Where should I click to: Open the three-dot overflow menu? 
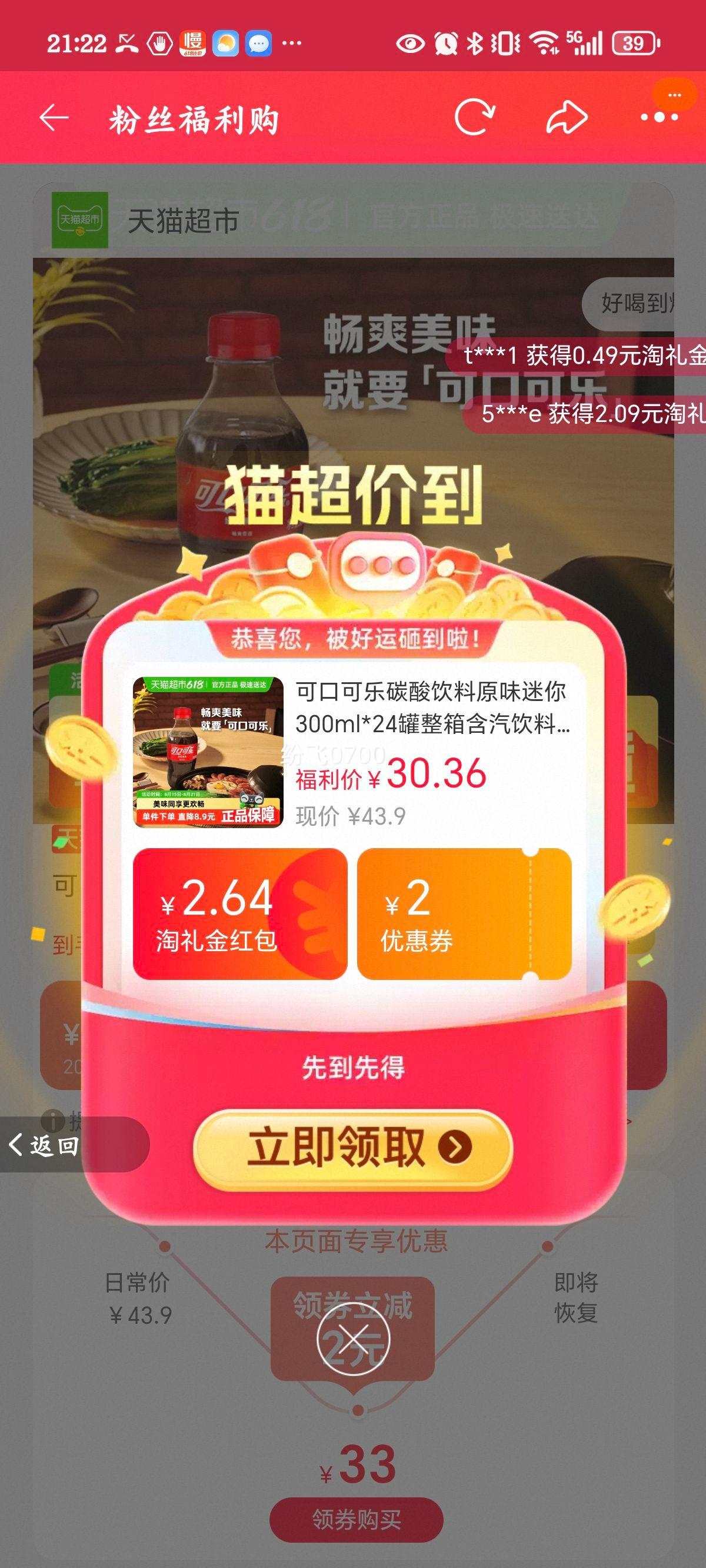click(658, 117)
